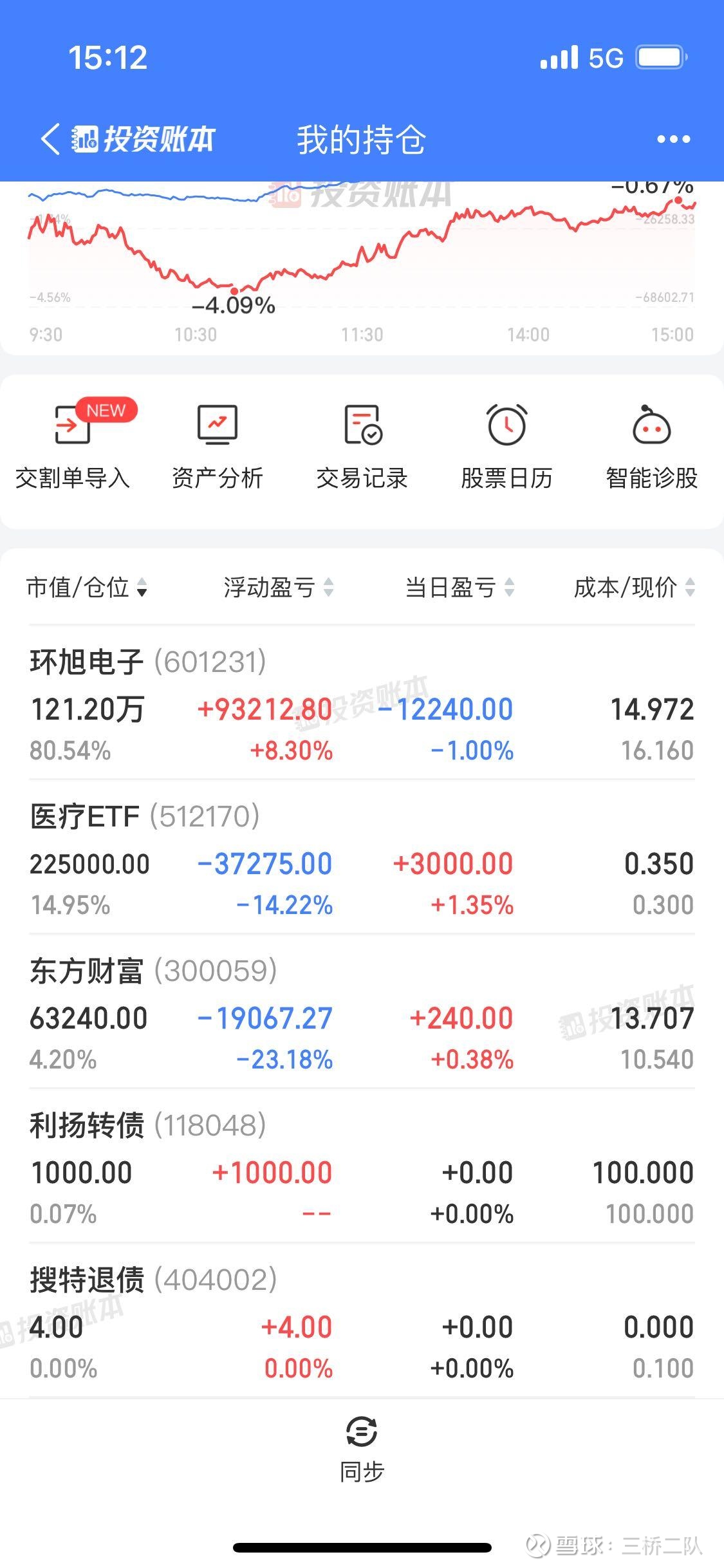Tap 同步 to sync holdings data
The width and height of the screenshot is (724, 1568).
pos(362,1448)
